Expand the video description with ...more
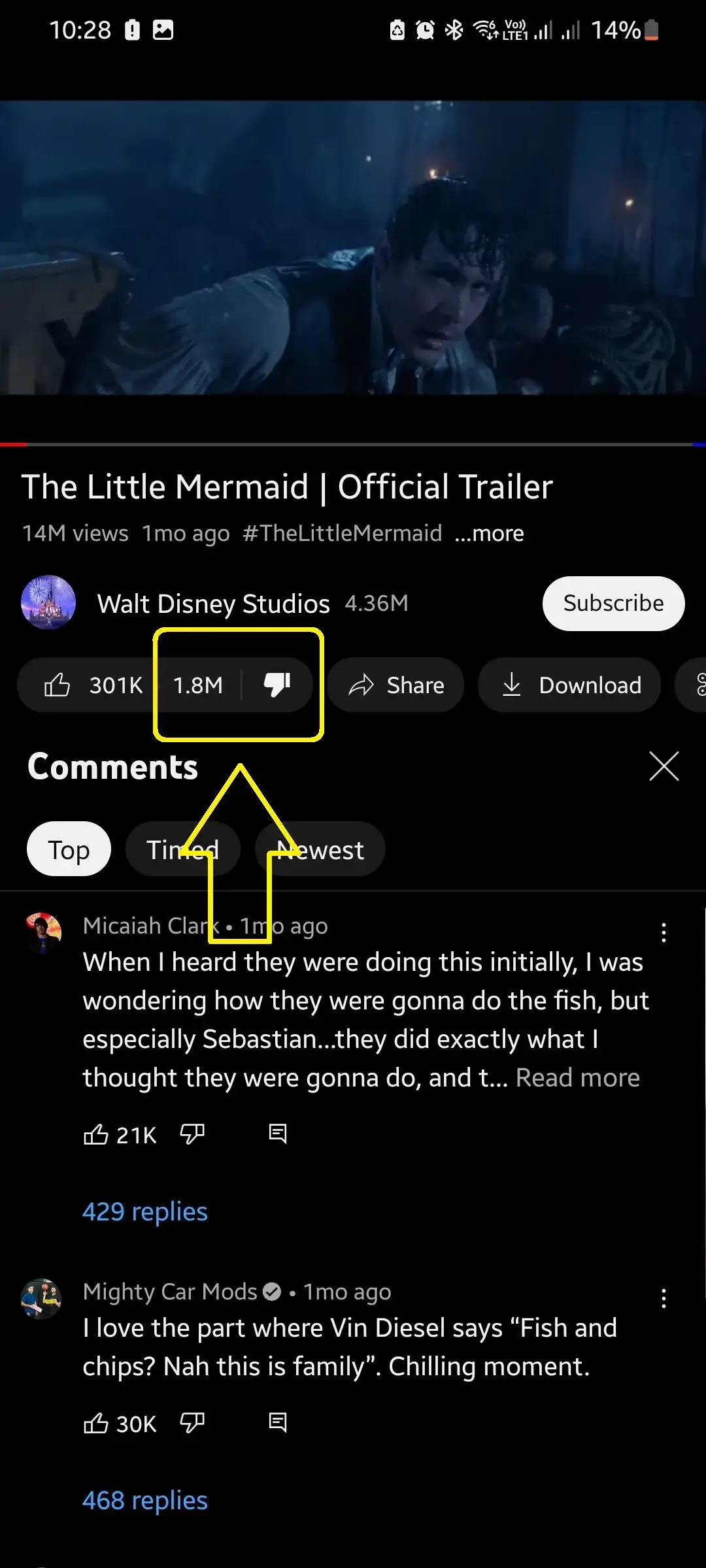 tap(489, 533)
